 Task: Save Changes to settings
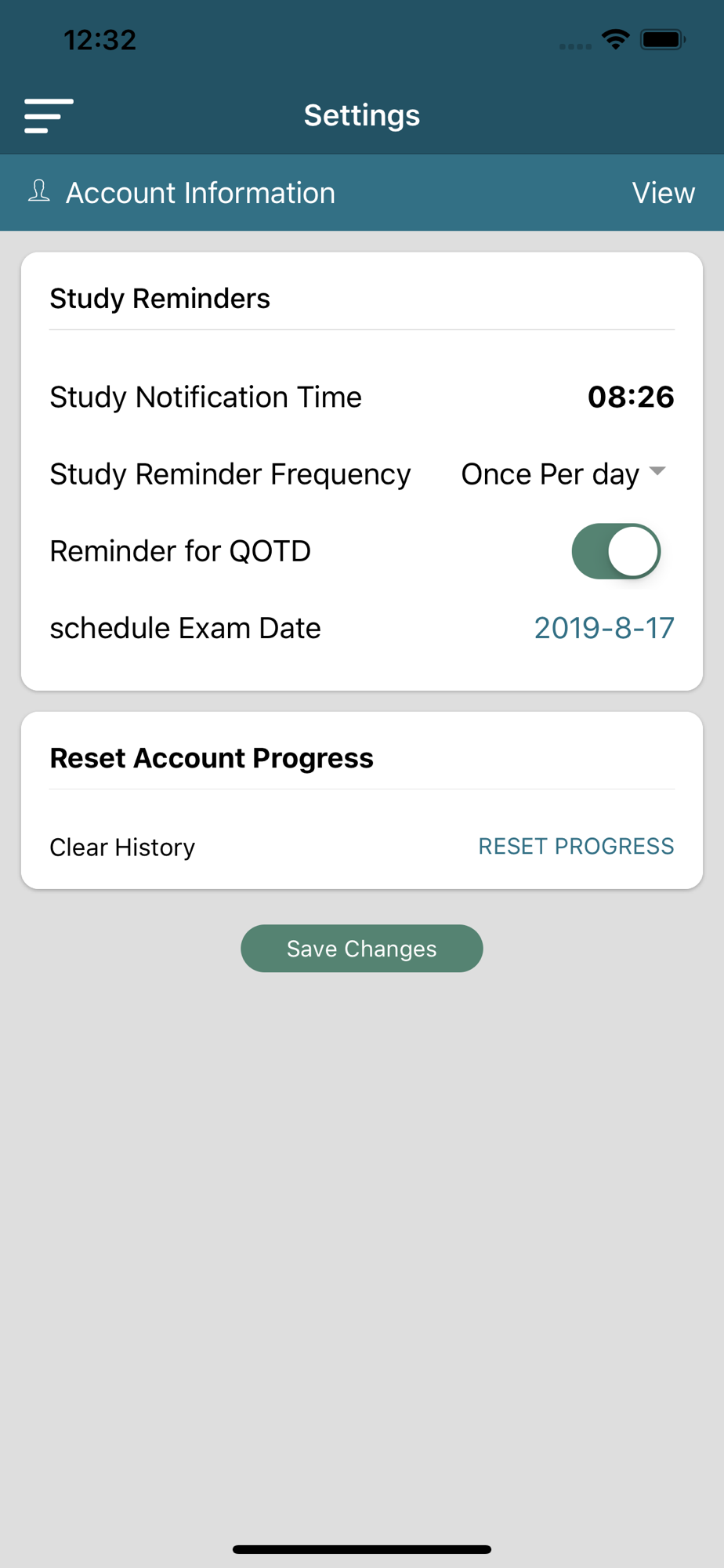(x=362, y=949)
